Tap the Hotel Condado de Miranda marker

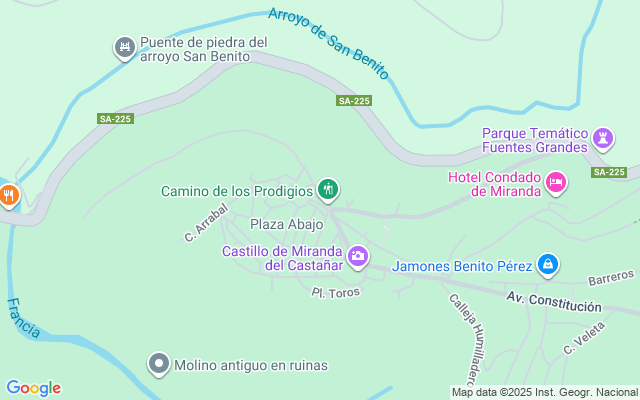coord(556,183)
